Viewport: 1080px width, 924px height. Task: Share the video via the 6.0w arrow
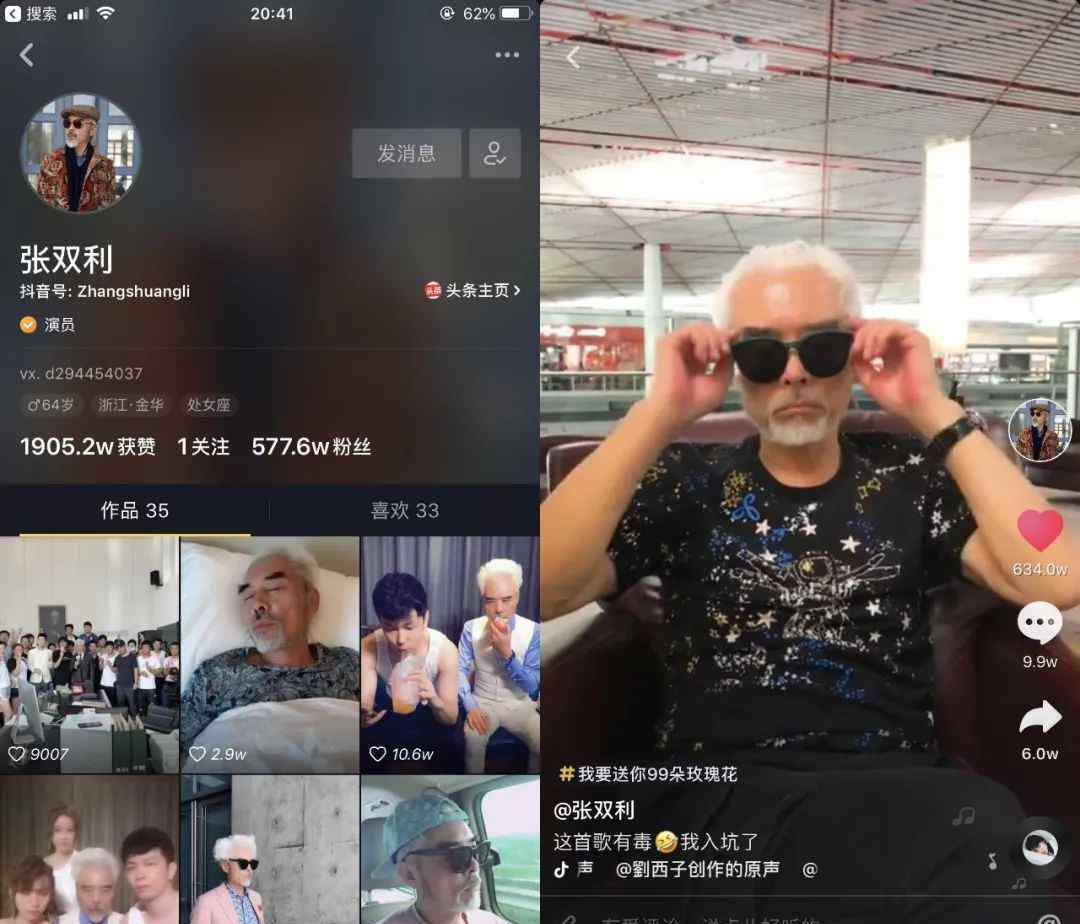[1039, 716]
